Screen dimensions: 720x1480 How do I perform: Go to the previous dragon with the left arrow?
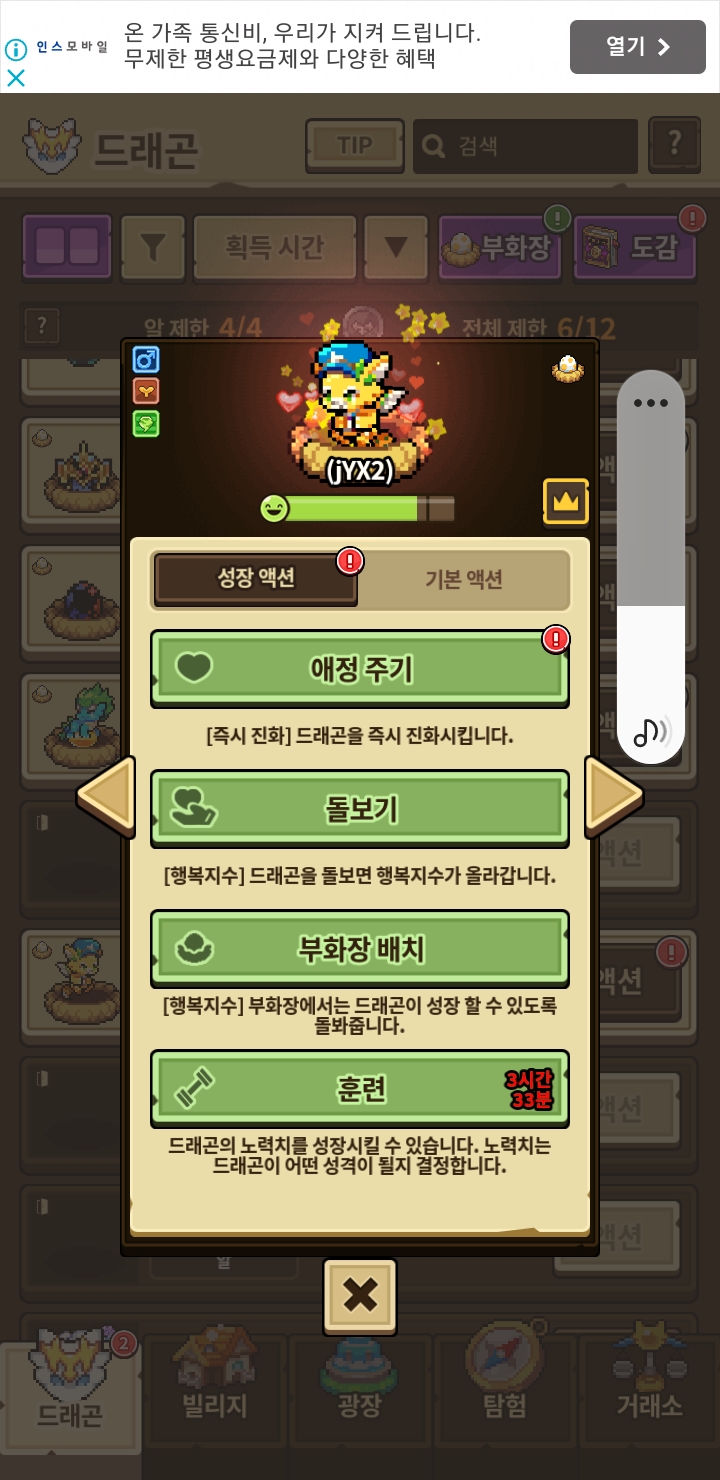click(x=107, y=796)
